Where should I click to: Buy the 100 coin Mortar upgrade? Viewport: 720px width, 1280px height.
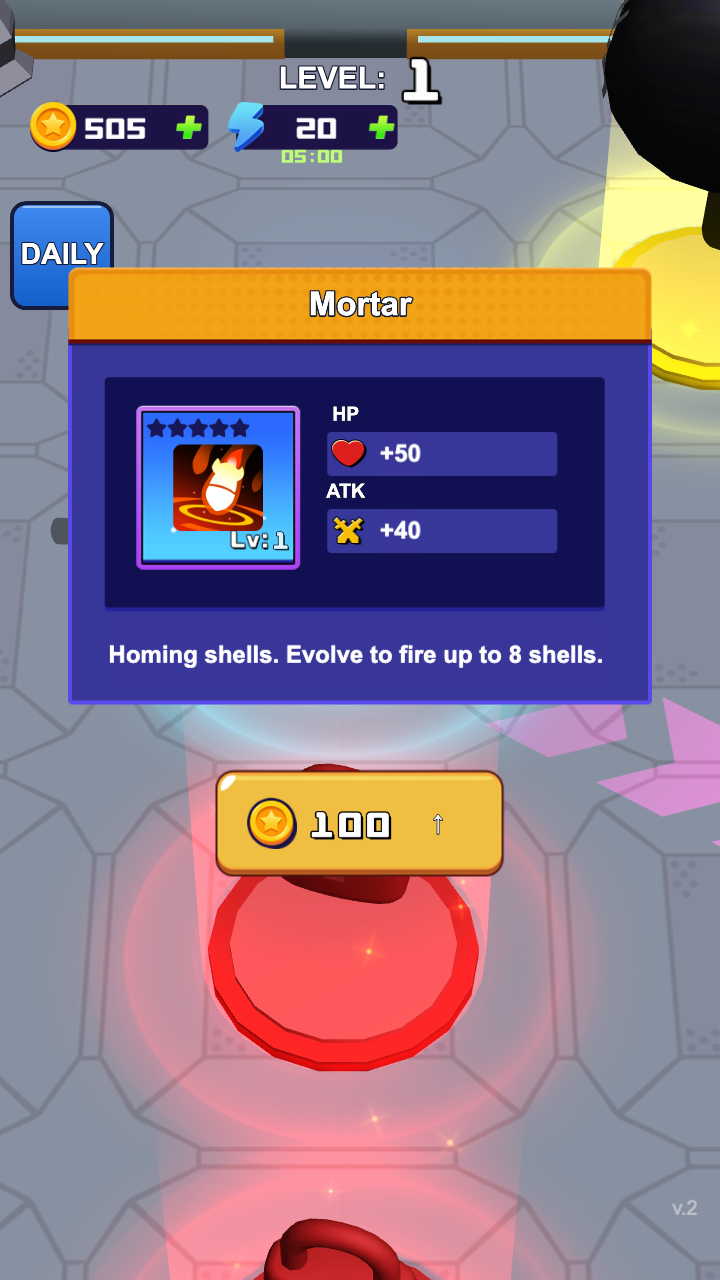coord(359,823)
